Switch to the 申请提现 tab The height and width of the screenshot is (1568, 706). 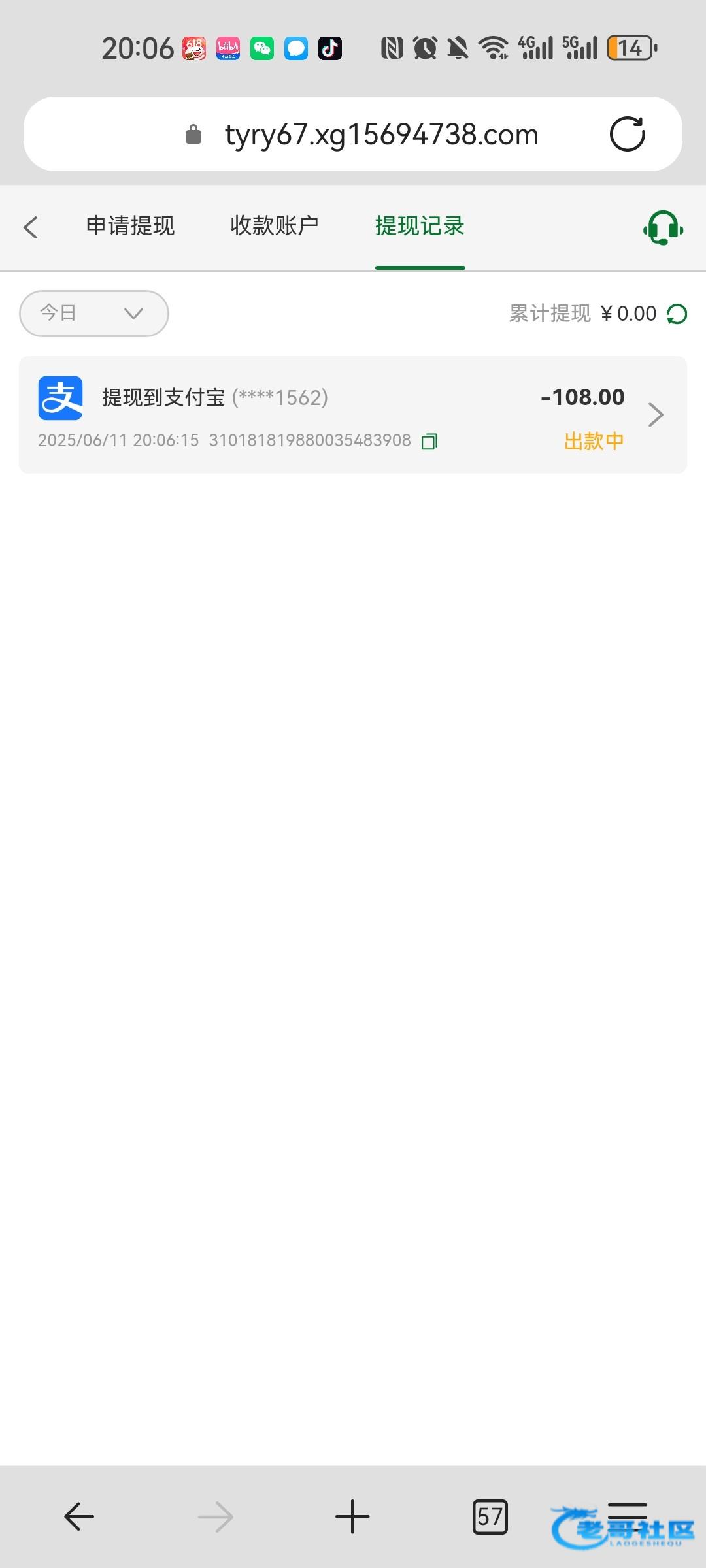(x=131, y=226)
